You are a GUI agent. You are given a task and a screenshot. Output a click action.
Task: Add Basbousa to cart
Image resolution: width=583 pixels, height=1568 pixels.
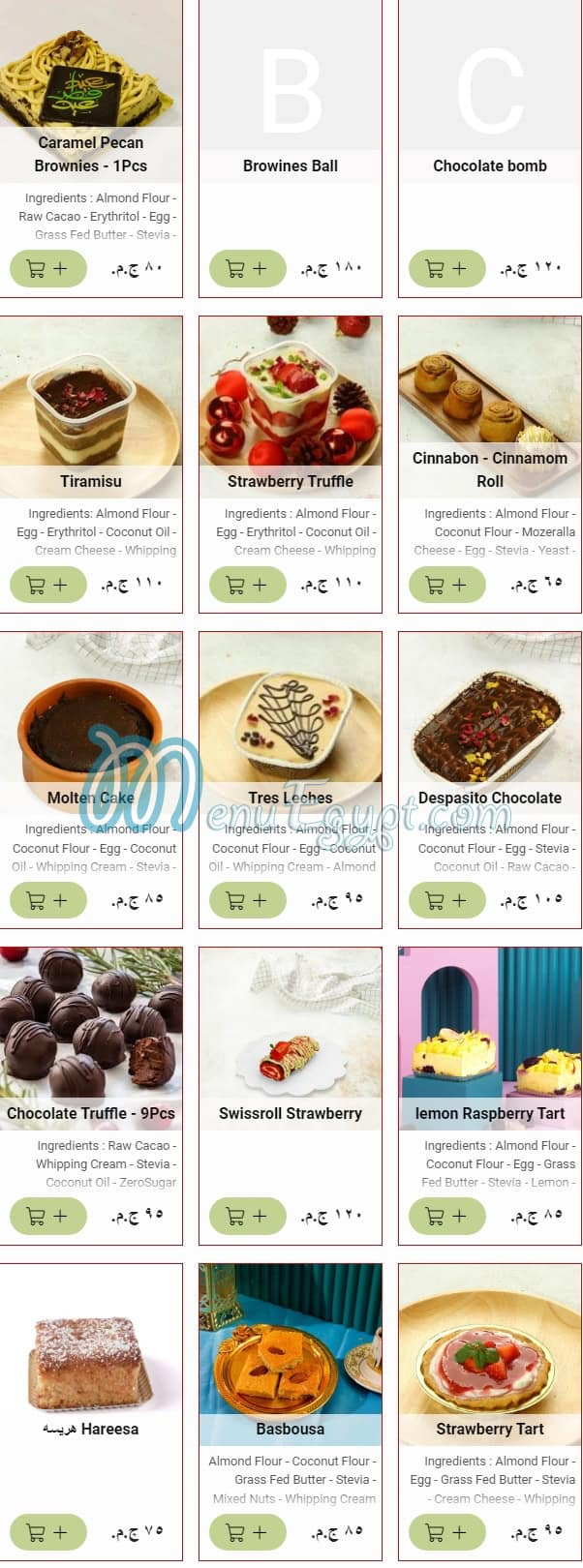click(x=247, y=1532)
